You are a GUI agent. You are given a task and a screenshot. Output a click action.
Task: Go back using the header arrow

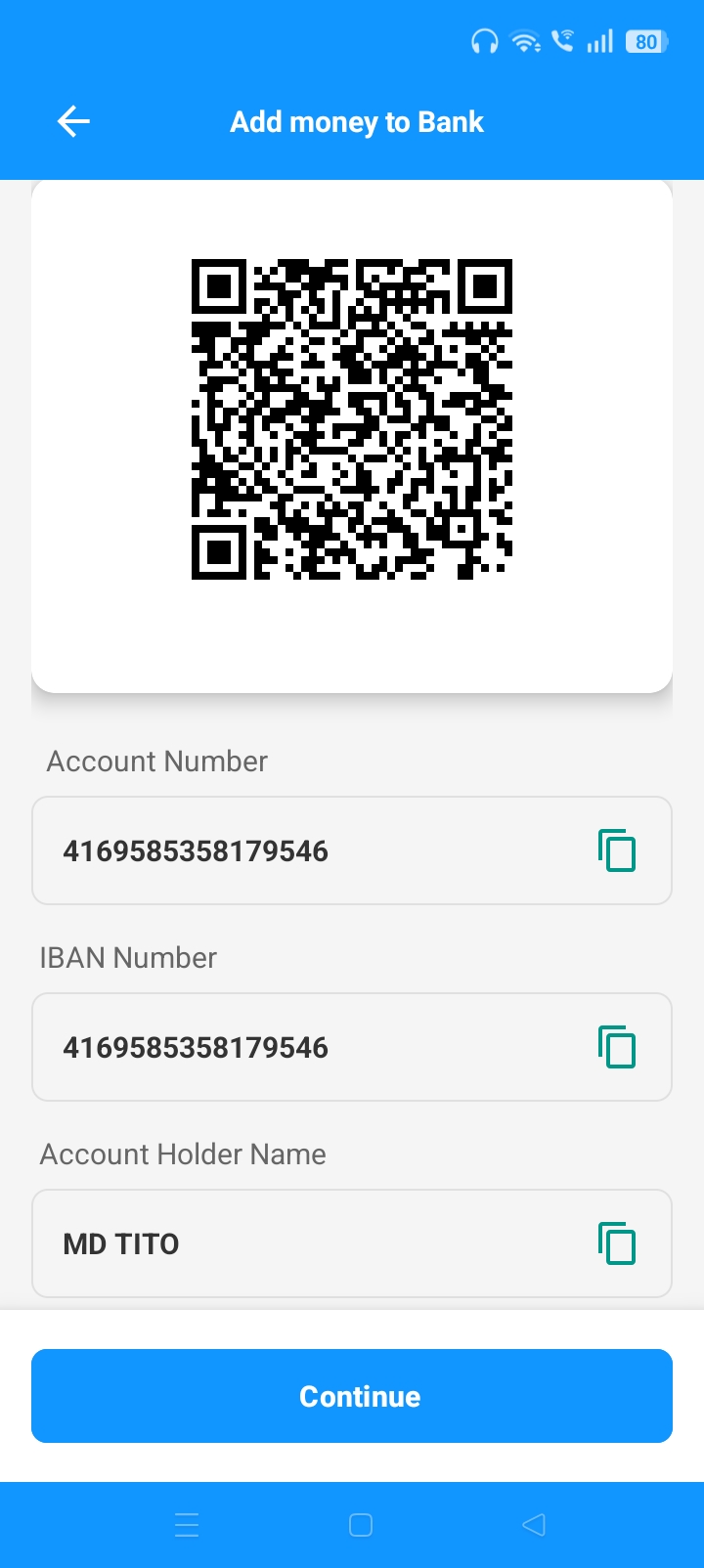73,121
